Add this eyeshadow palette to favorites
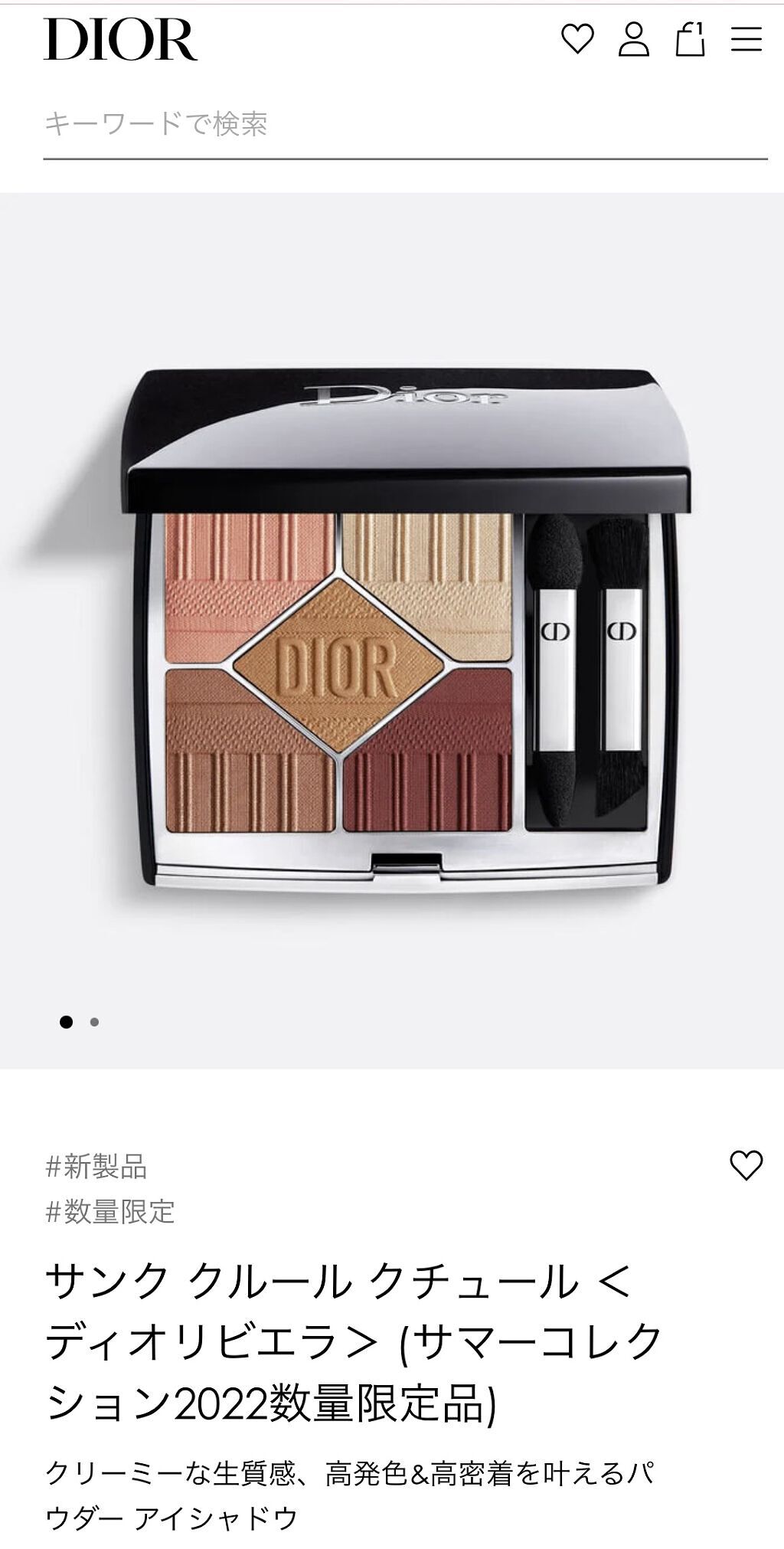Image resolution: width=784 pixels, height=1549 pixels. tap(746, 1165)
